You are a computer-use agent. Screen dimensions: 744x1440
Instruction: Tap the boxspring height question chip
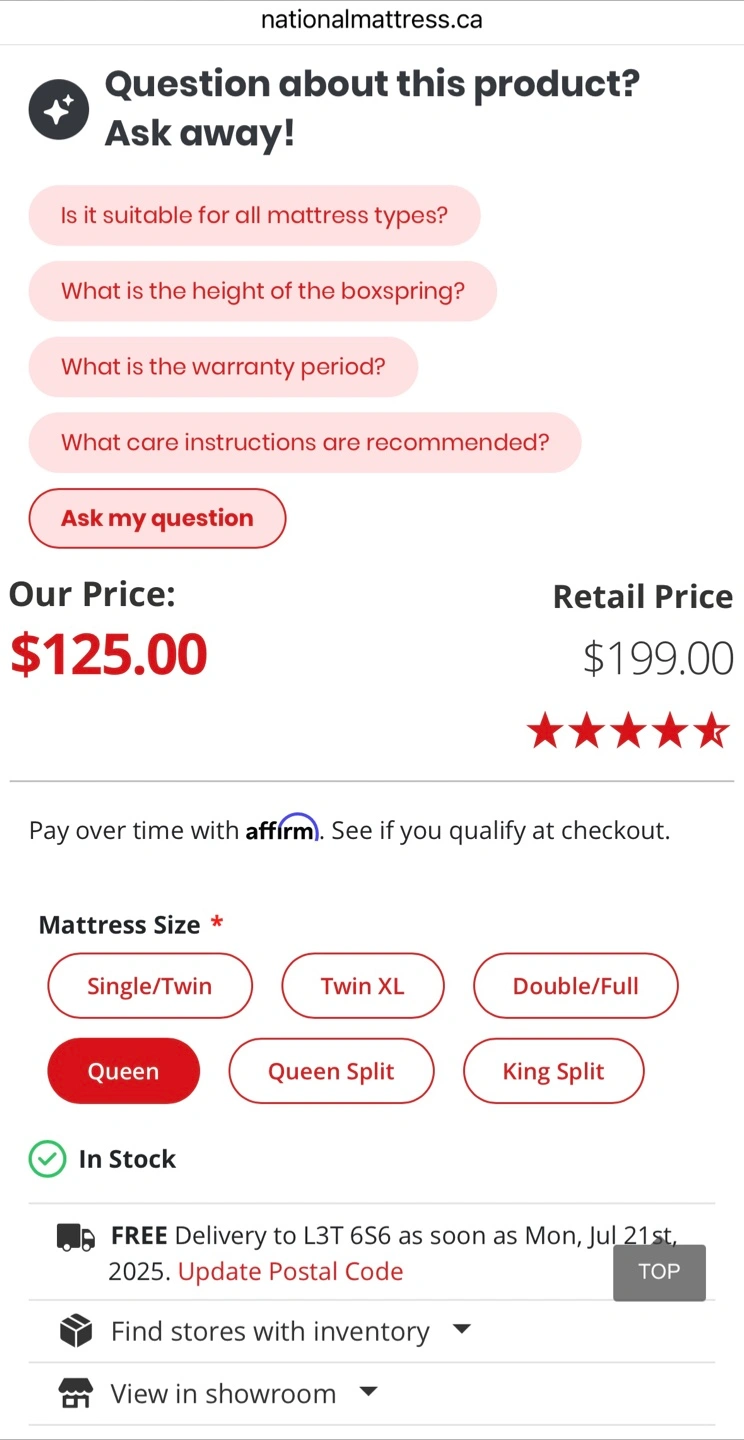[x=262, y=291]
